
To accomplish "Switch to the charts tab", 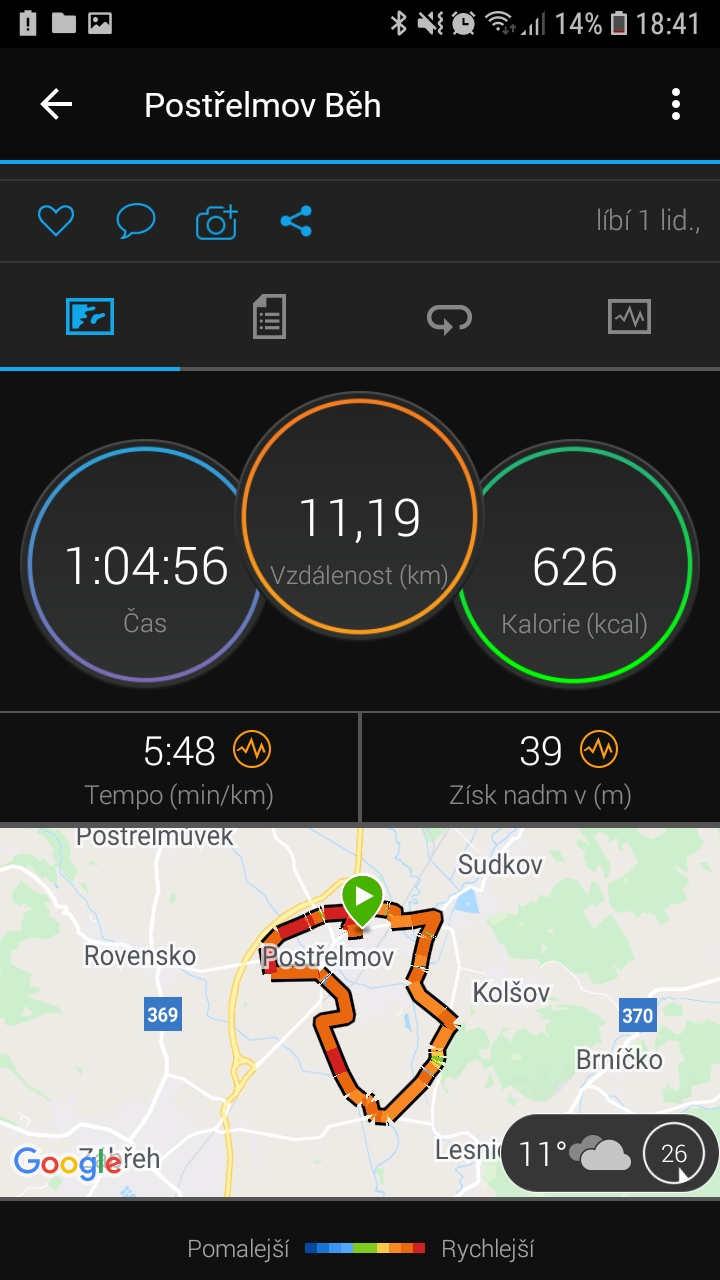I will point(629,317).
